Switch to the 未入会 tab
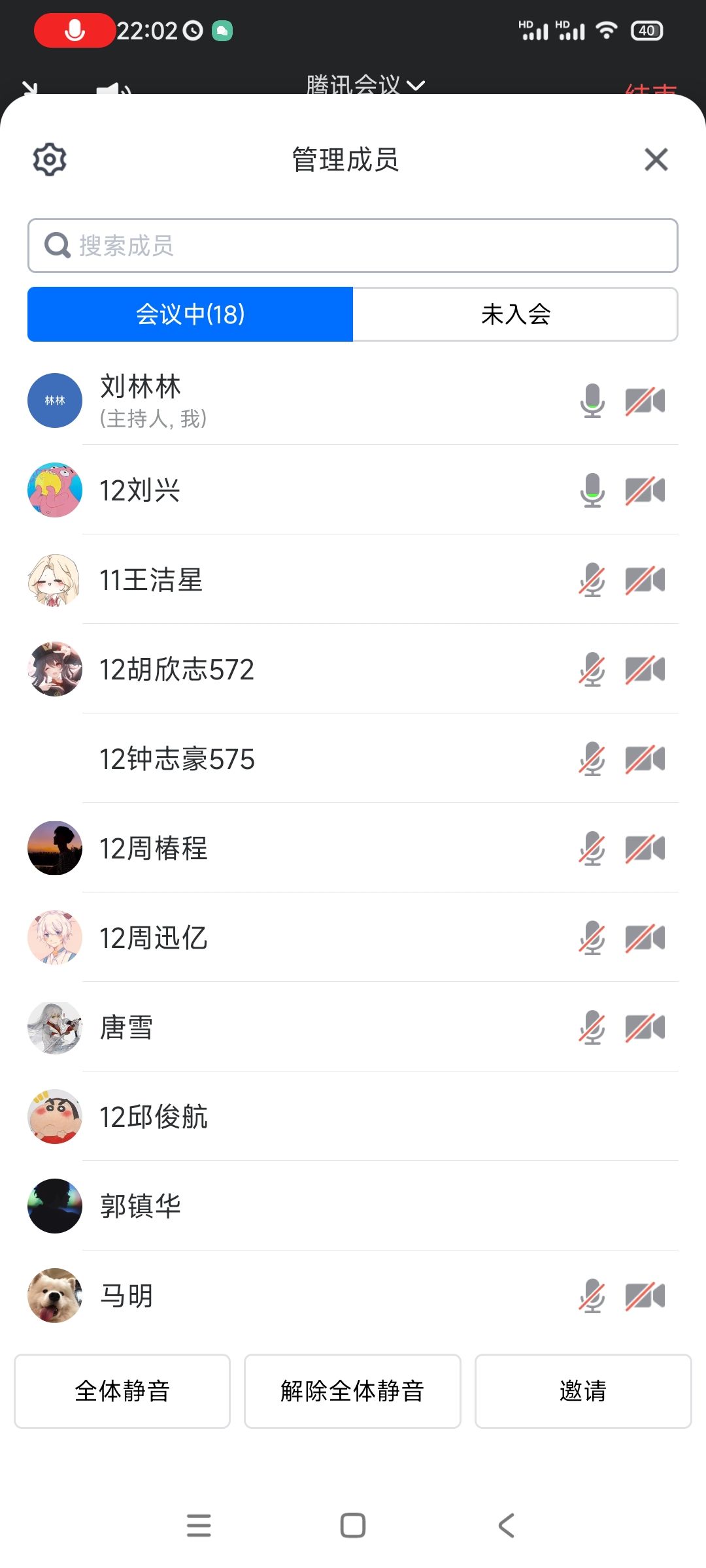This screenshot has height=1568, width=706. [x=515, y=314]
